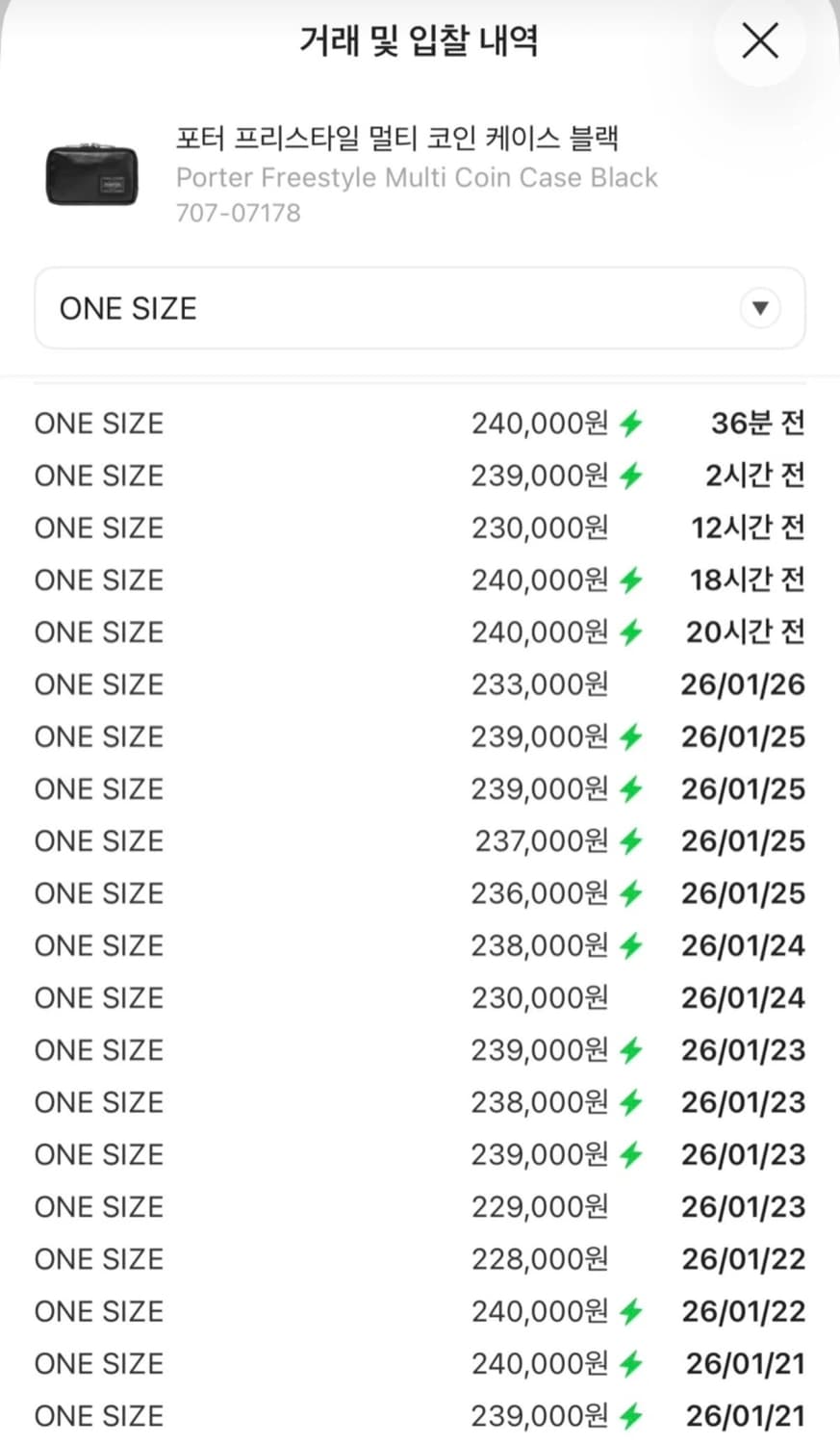The image size is (840, 1444).
Task: Click the lightning bolt beside 237,000원
Action: click(x=630, y=839)
